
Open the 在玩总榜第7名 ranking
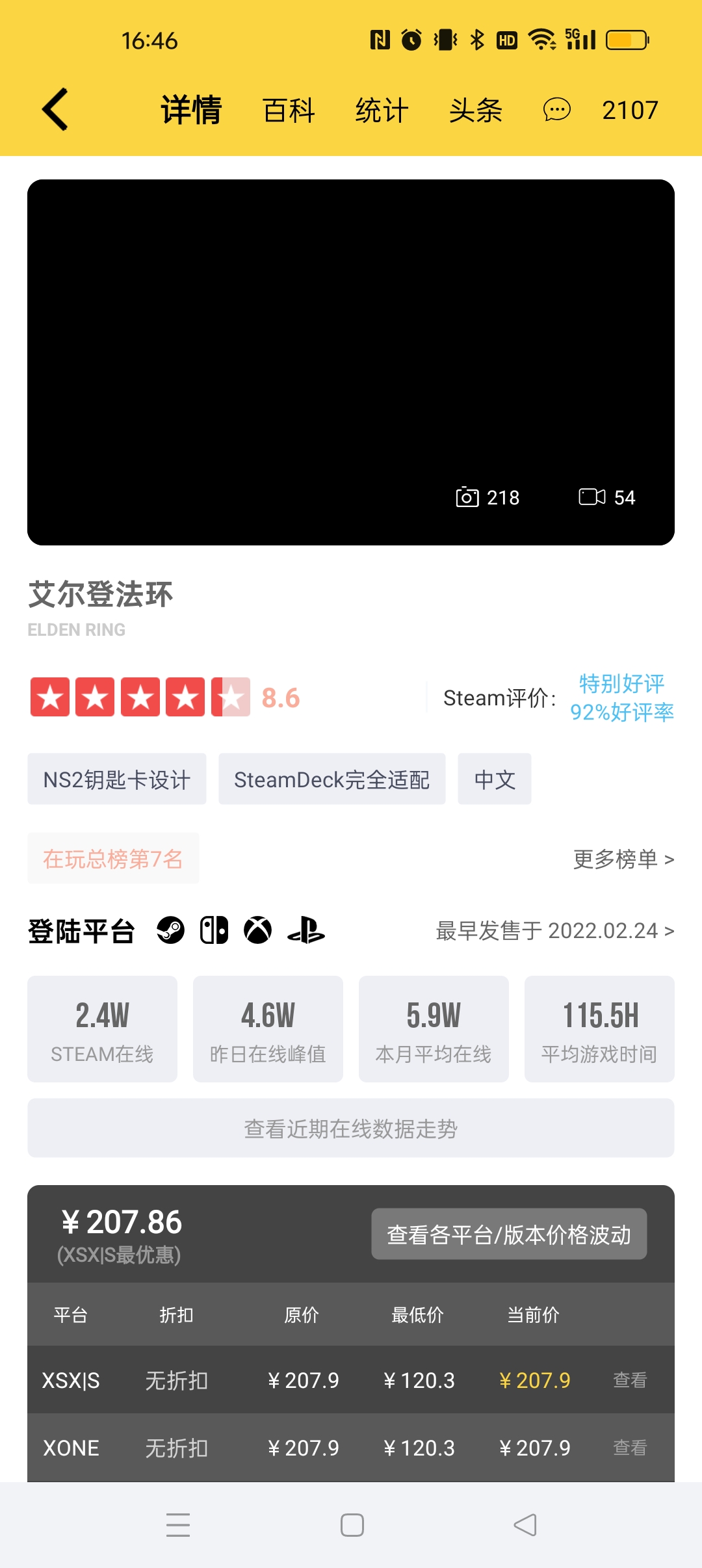(x=113, y=859)
